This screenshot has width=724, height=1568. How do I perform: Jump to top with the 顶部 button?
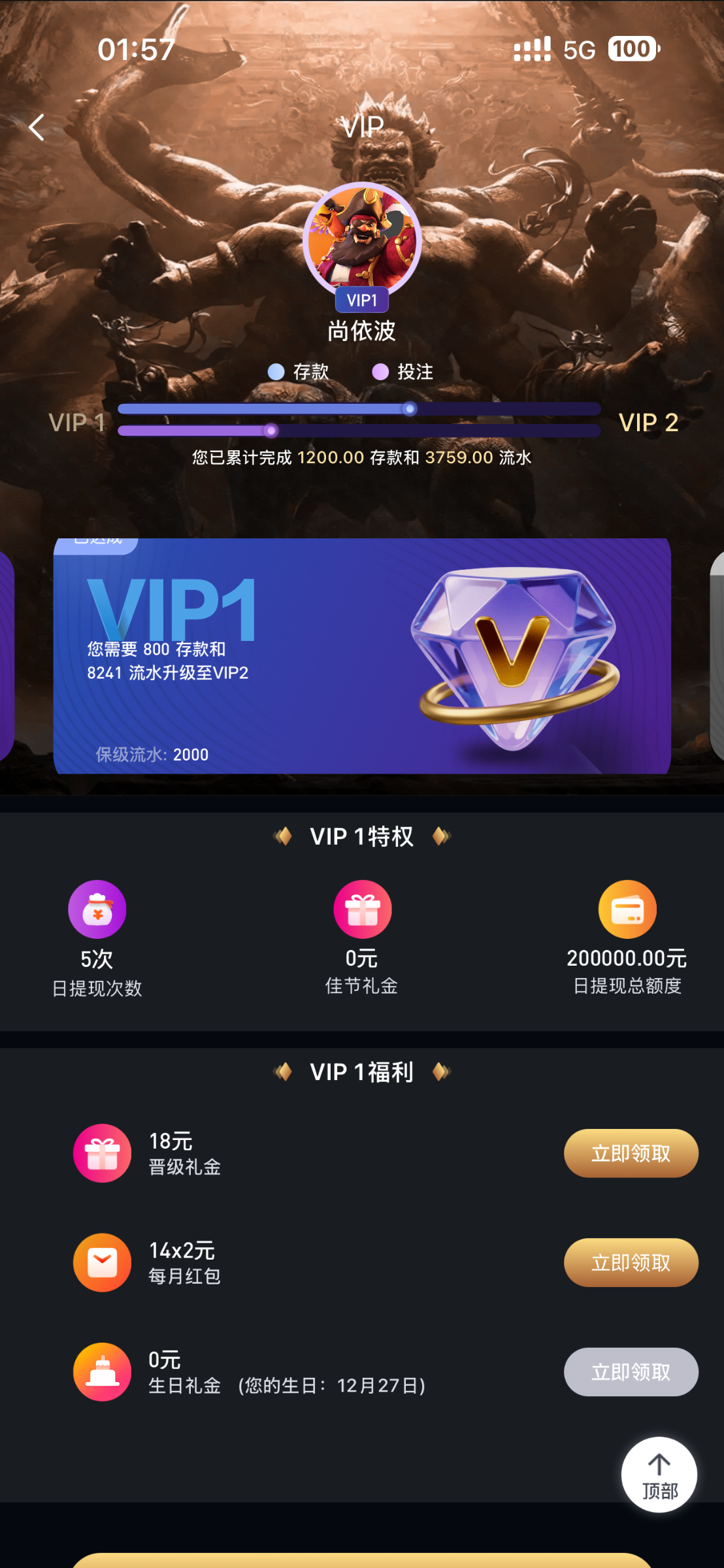point(659,1475)
